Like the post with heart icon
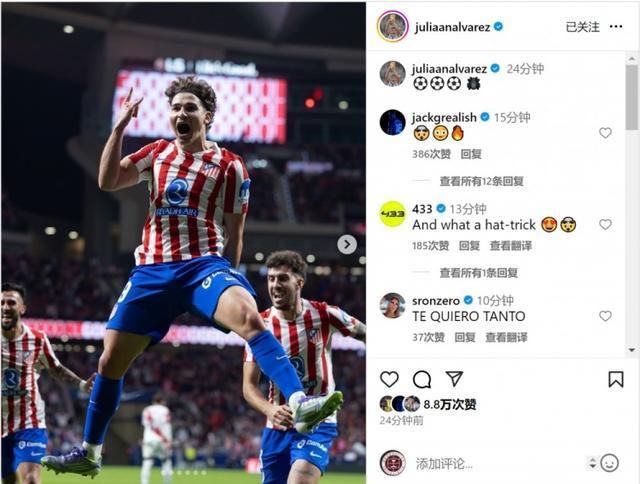 point(389,379)
